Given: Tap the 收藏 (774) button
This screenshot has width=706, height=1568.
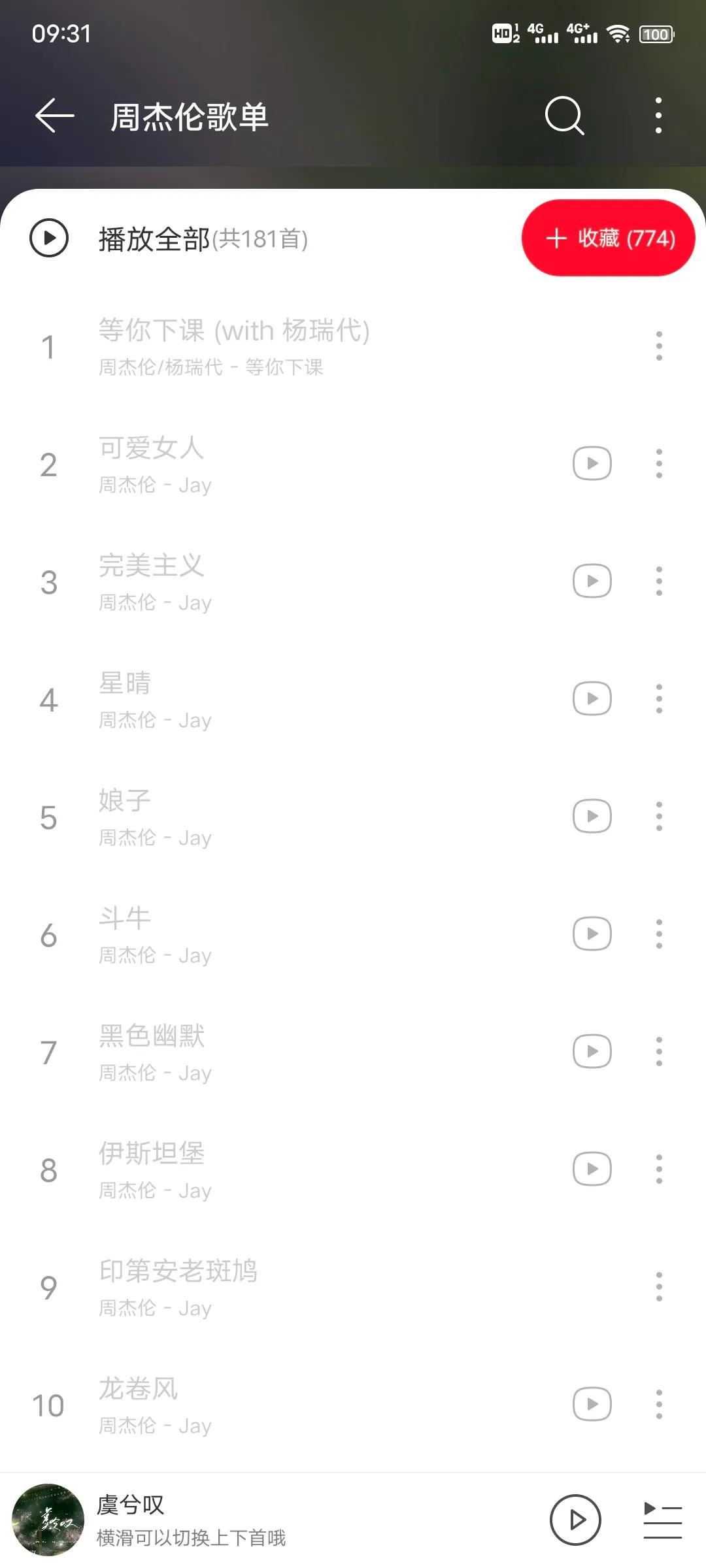Looking at the screenshot, I should pos(608,239).
